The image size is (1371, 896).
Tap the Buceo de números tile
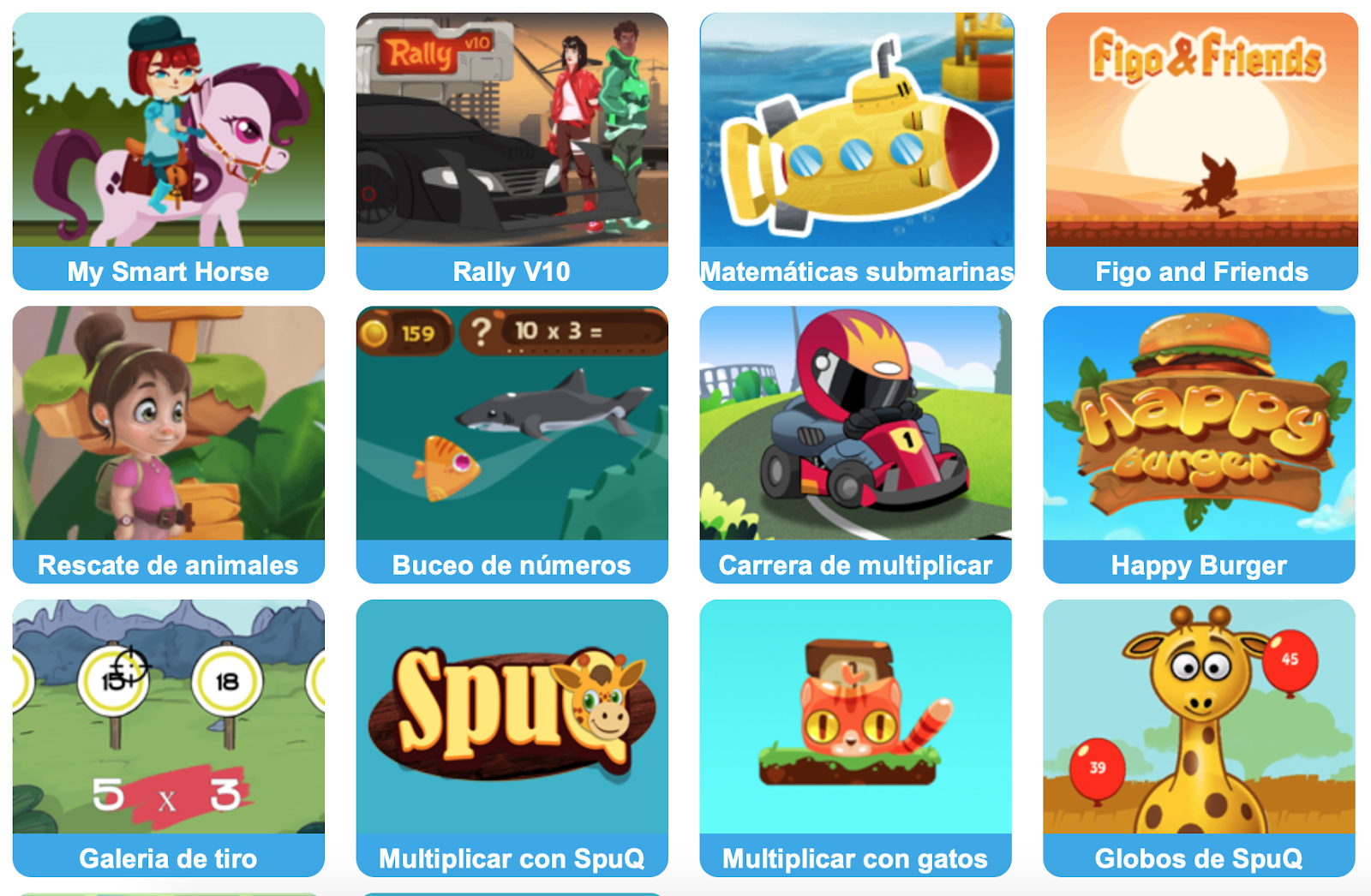(512, 444)
